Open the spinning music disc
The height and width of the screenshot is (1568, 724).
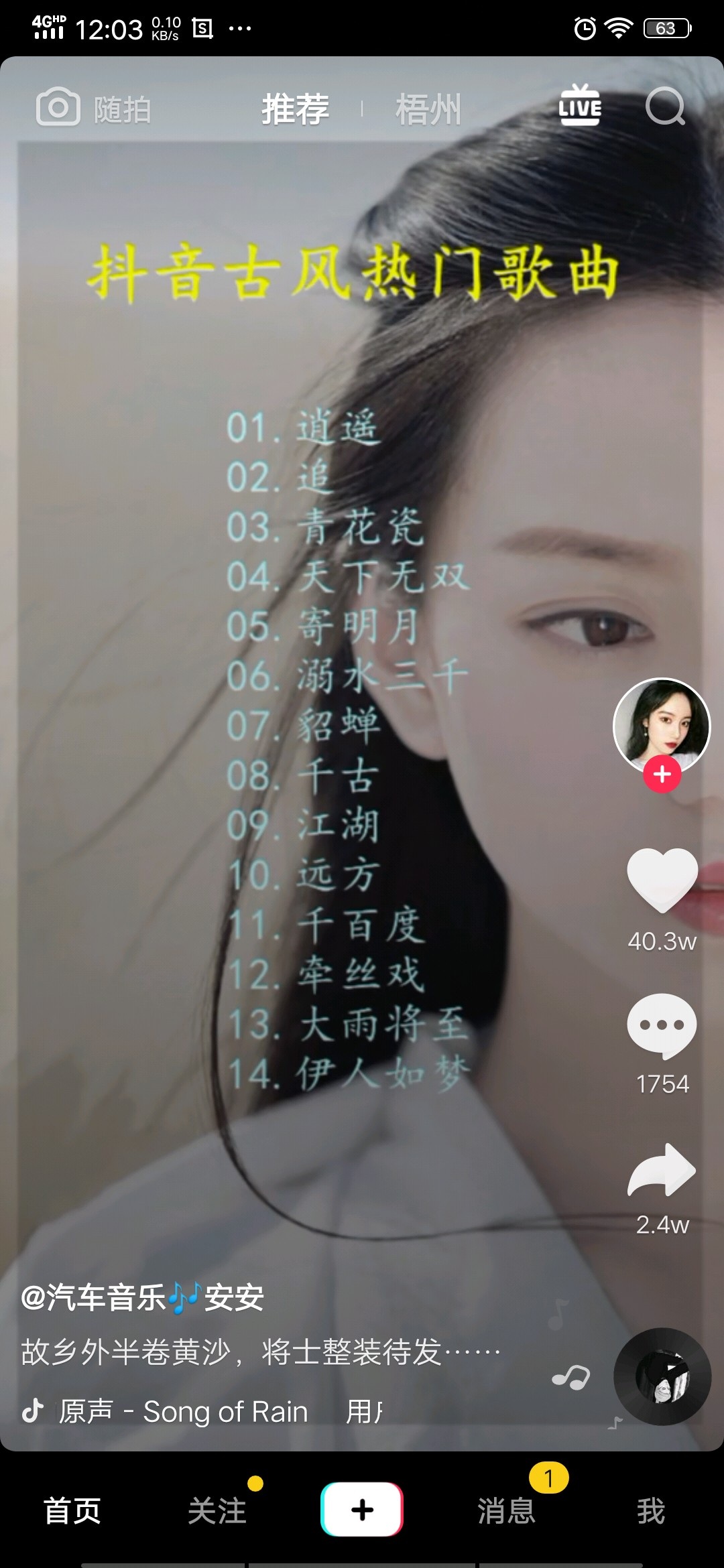pyautogui.click(x=662, y=1376)
